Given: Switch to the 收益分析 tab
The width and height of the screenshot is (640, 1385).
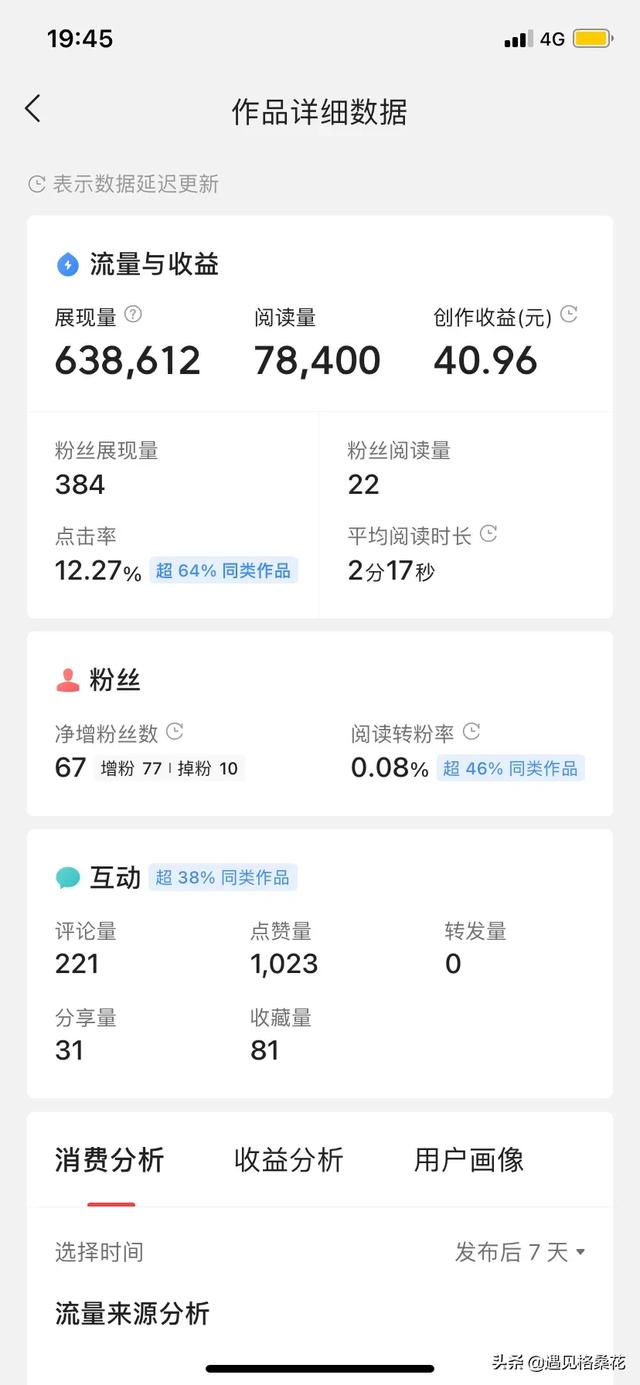Looking at the screenshot, I should [x=289, y=1160].
